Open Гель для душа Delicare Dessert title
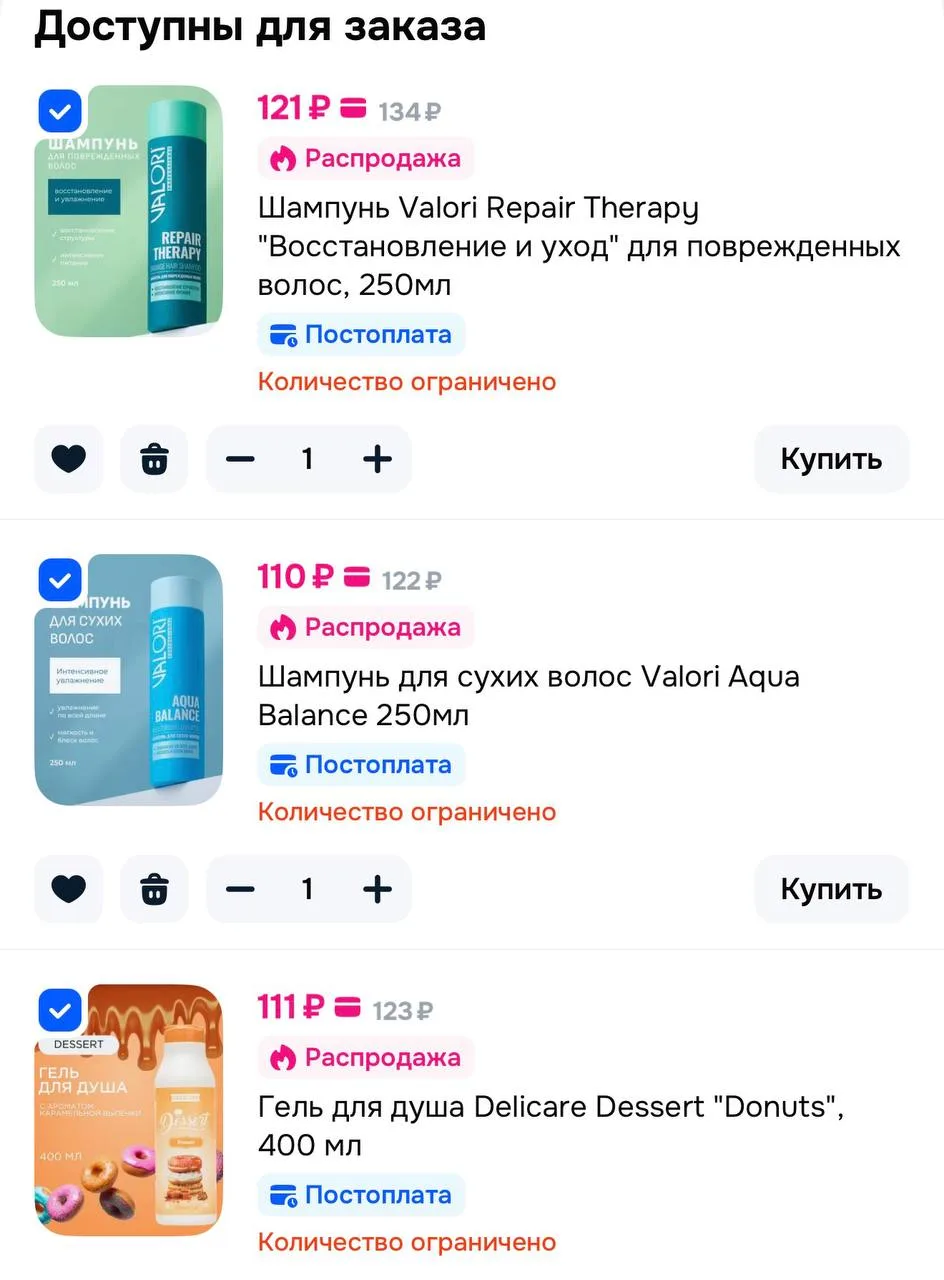 coord(551,1126)
